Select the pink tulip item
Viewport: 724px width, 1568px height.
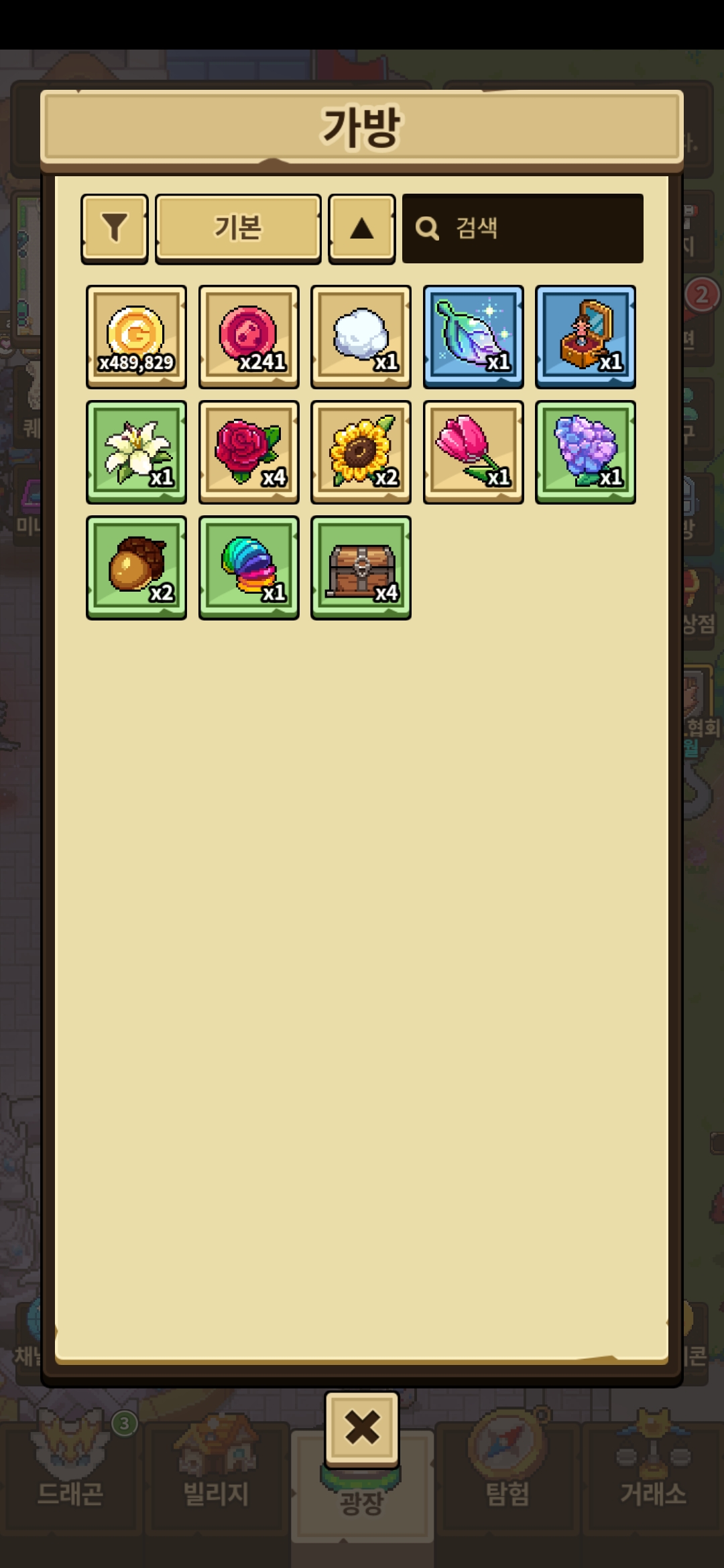[473, 452]
